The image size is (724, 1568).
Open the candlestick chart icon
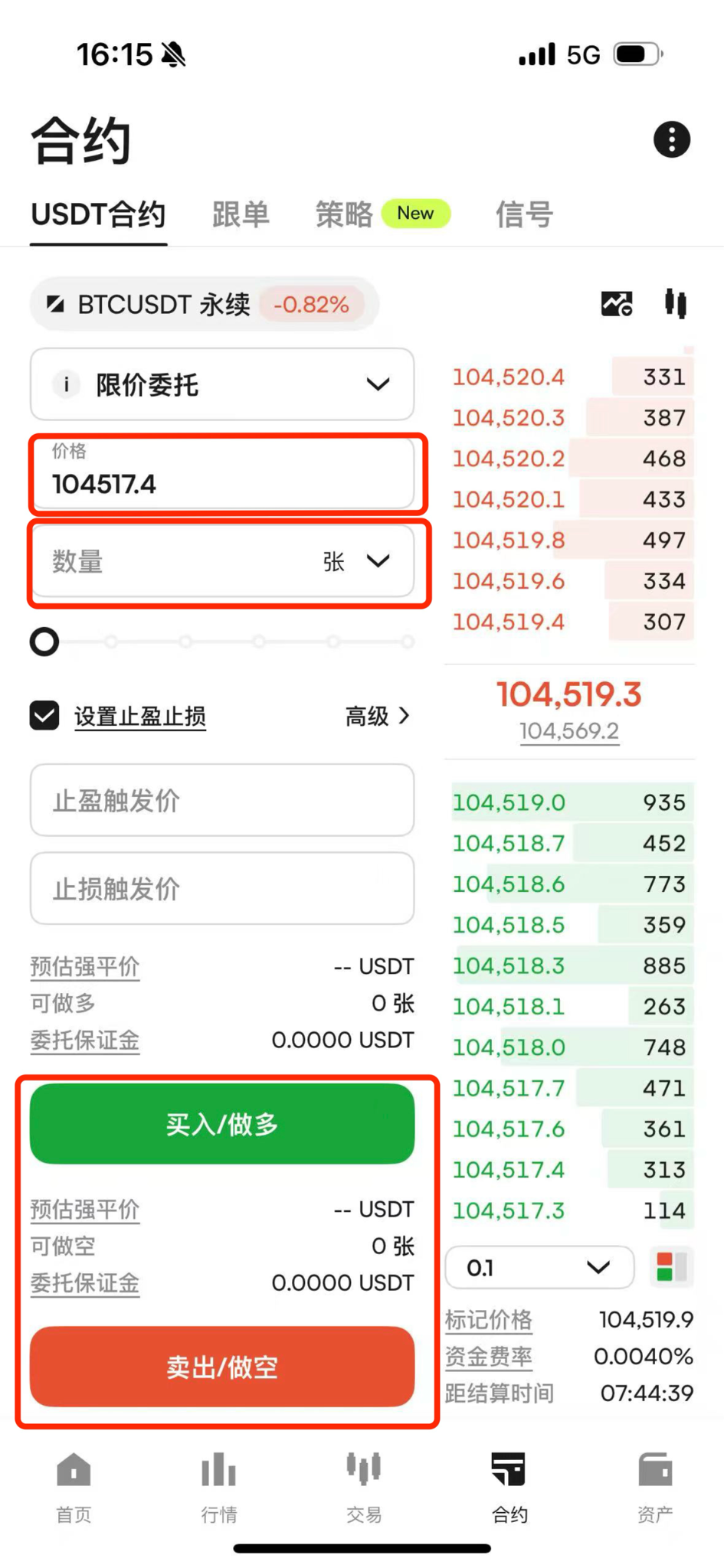[x=675, y=304]
